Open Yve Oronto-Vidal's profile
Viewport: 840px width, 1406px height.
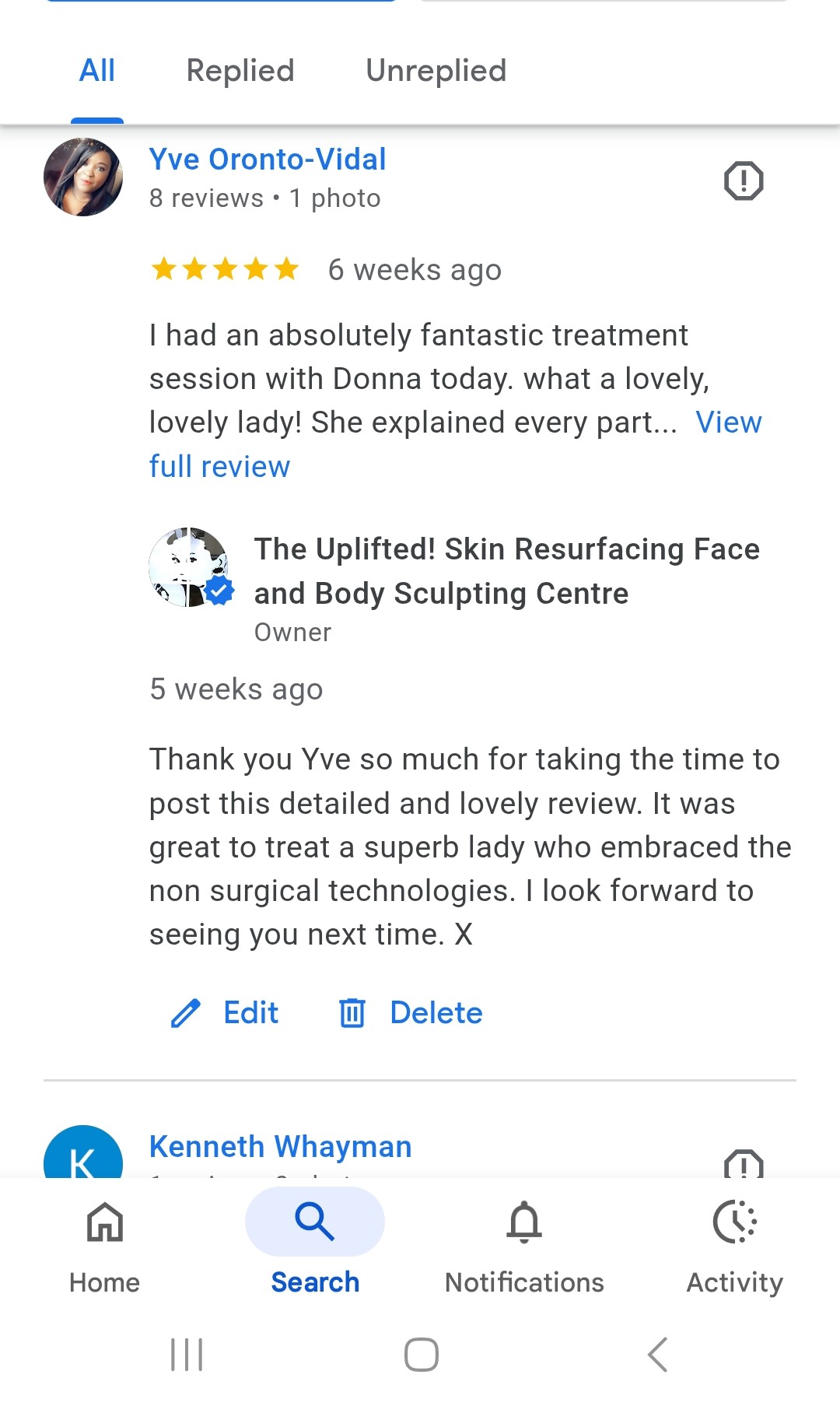(x=268, y=160)
